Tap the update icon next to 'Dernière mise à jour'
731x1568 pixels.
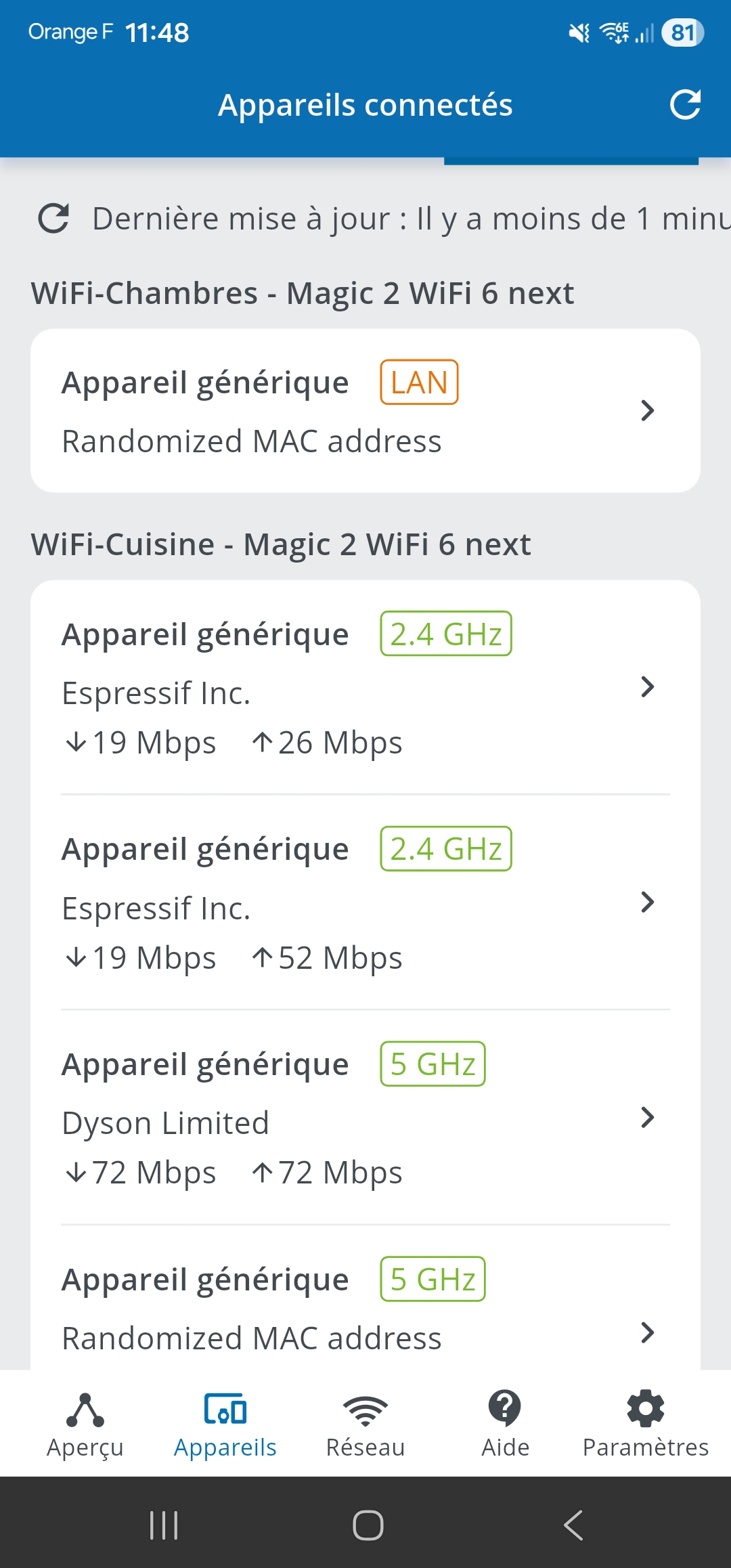tap(53, 218)
